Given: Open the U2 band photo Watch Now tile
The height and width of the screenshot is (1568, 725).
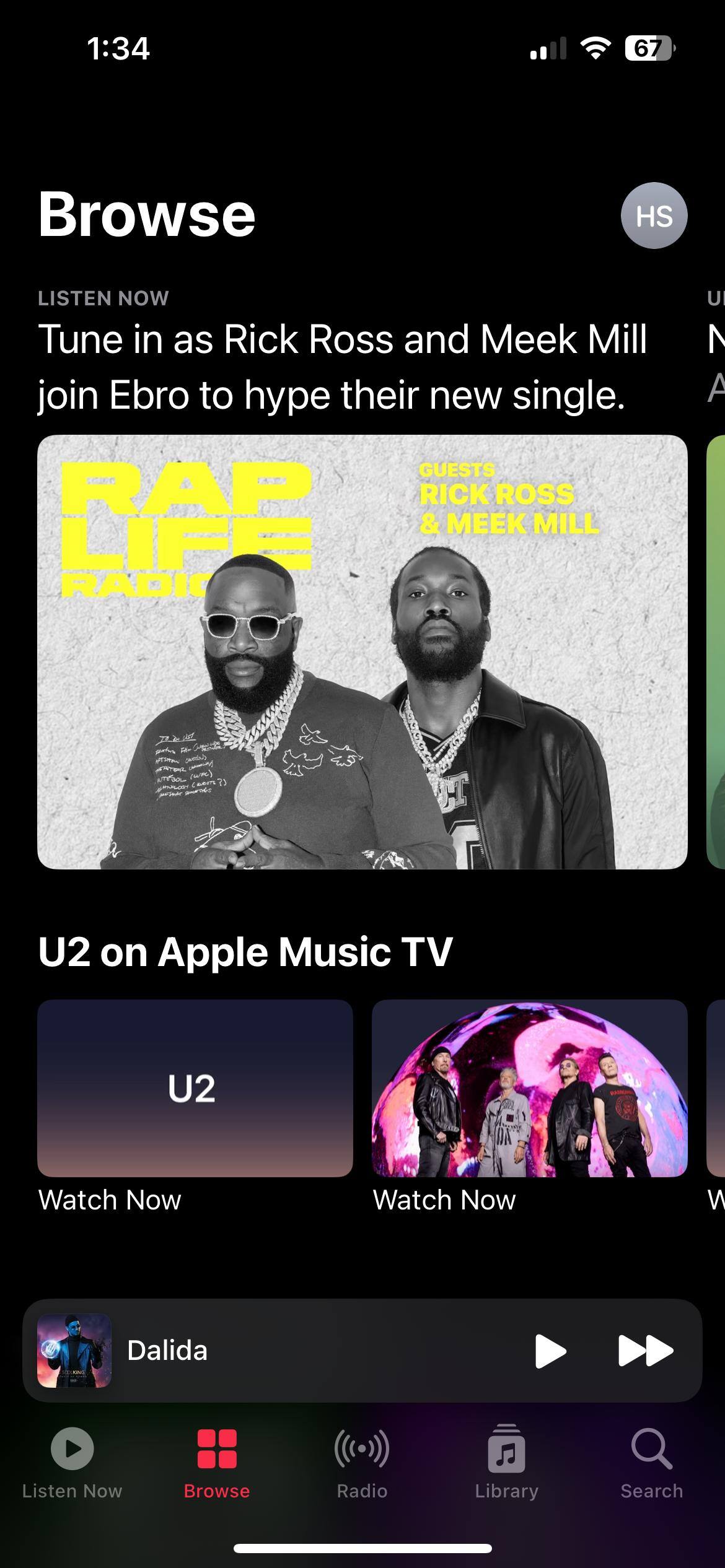Looking at the screenshot, I should (529, 1087).
